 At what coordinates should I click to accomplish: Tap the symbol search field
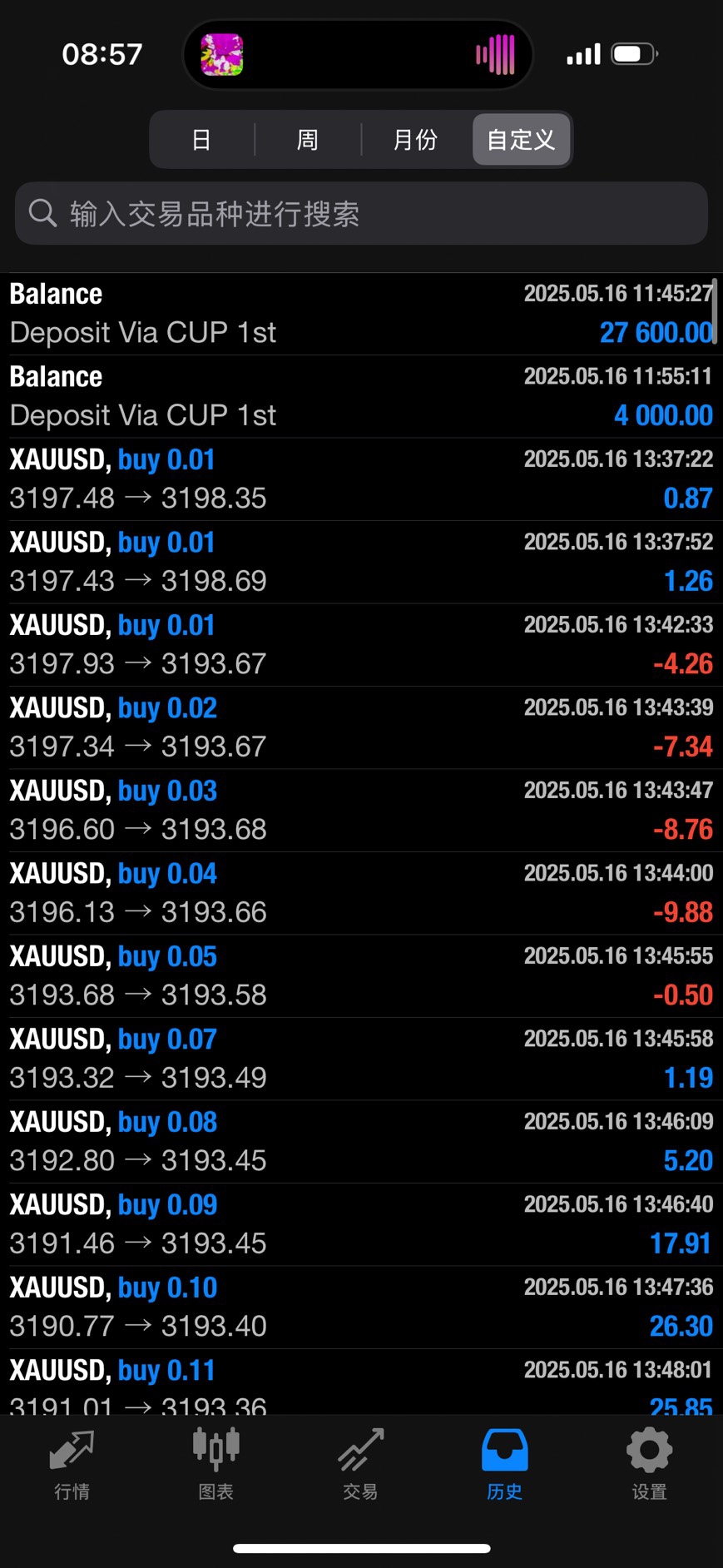(361, 214)
